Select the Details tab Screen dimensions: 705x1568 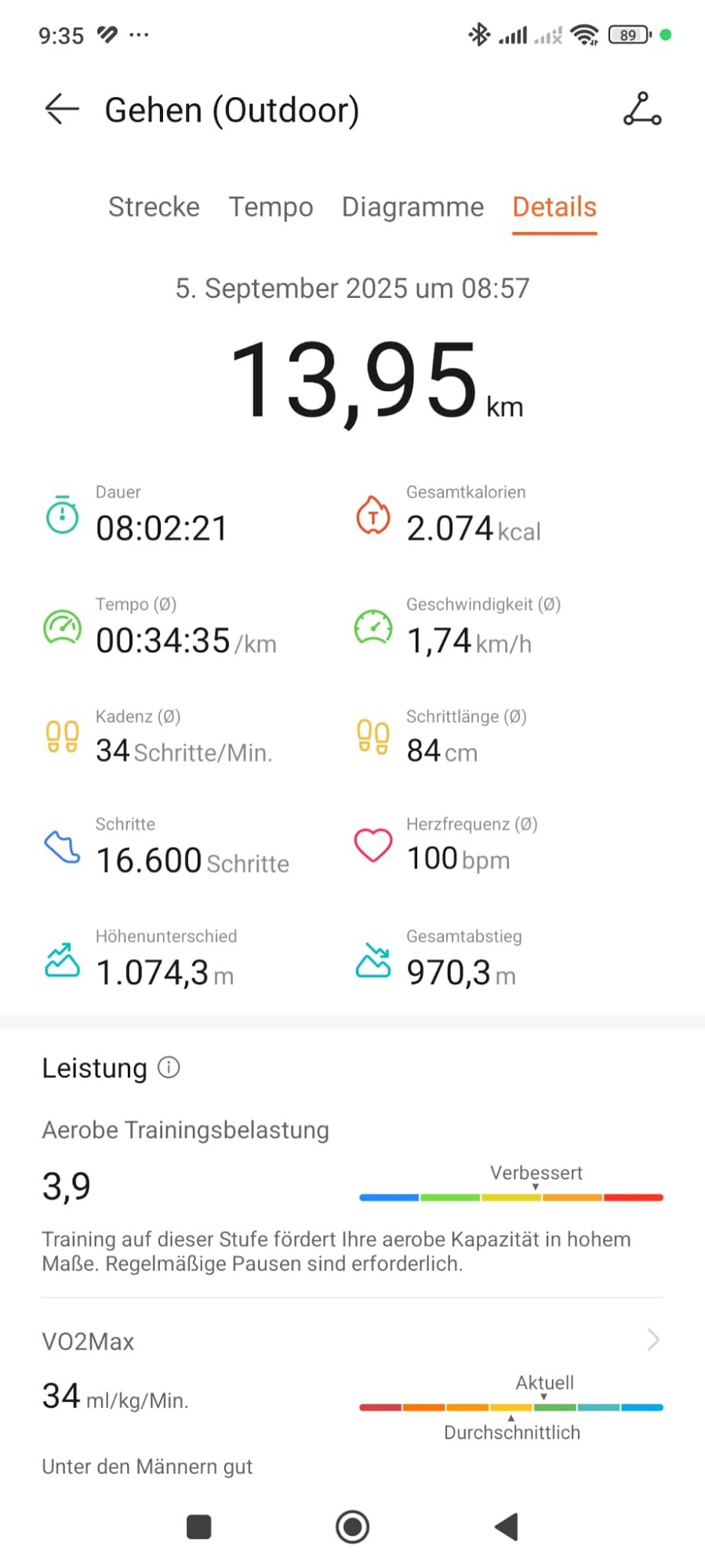point(554,207)
